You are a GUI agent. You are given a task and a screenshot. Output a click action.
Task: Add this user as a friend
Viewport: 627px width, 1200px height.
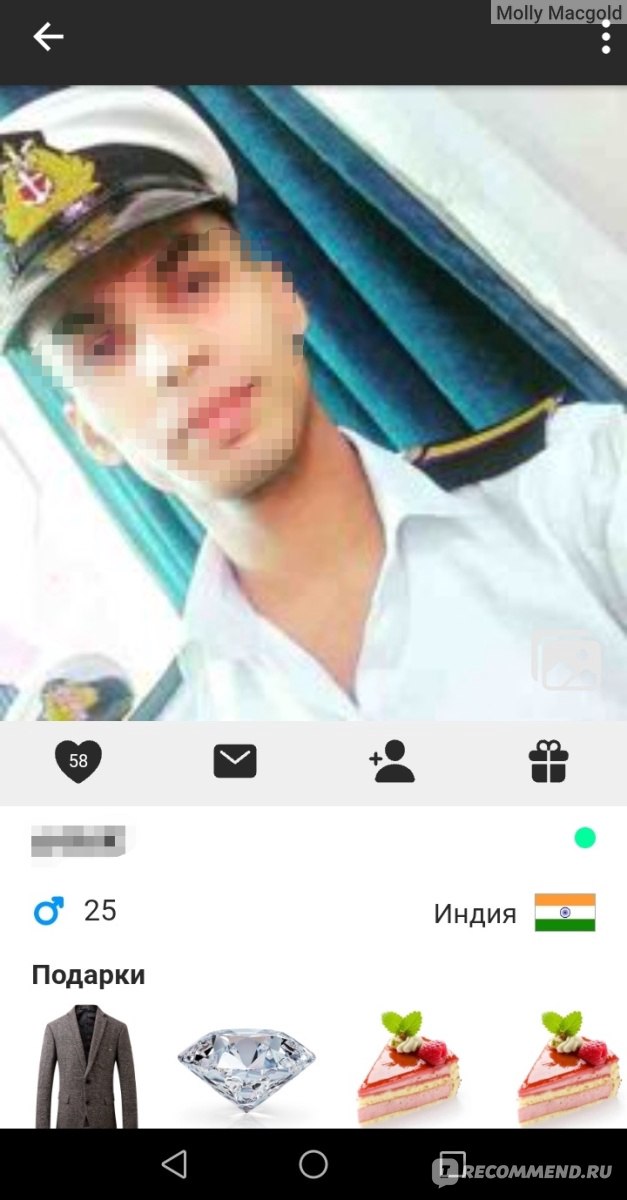pos(392,762)
